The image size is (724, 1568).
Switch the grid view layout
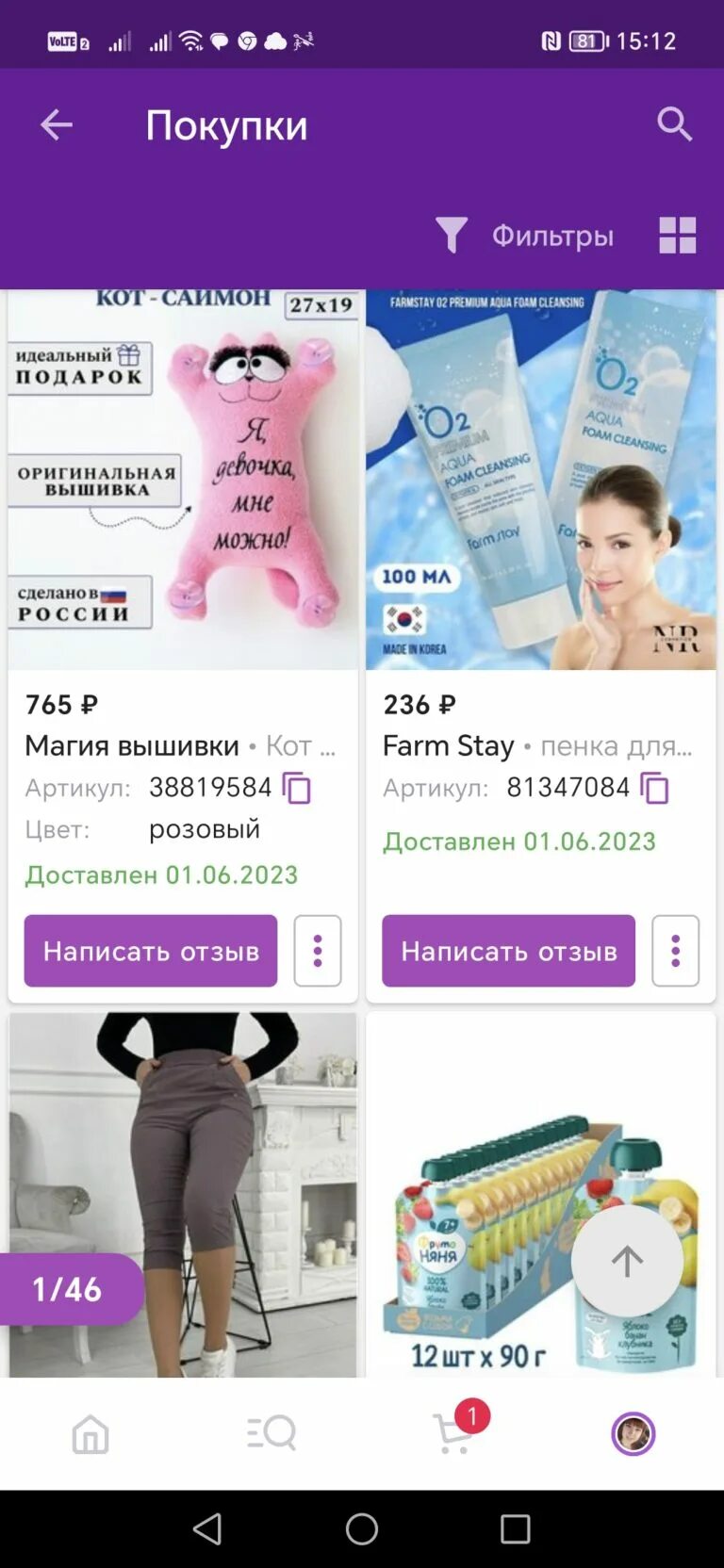(x=678, y=235)
